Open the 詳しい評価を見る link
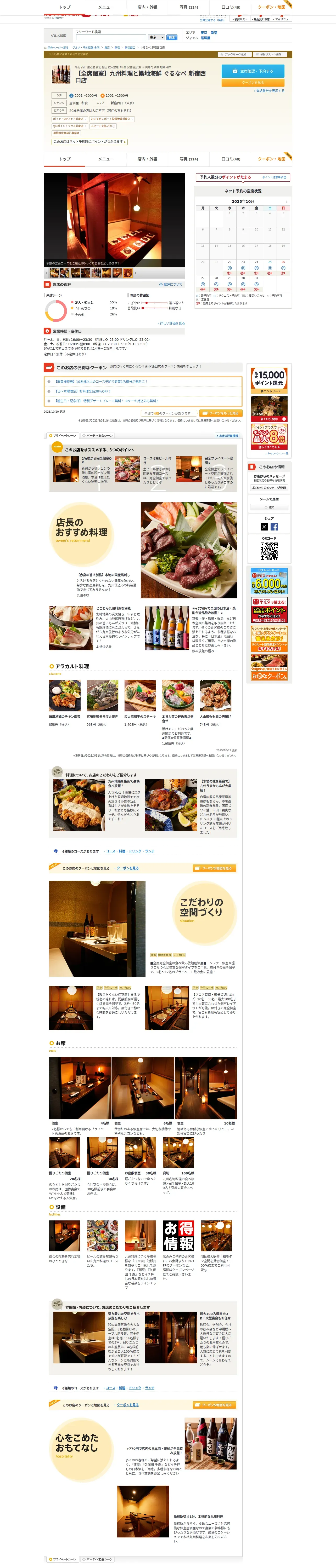The height and width of the screenshot is (1568, 336). (171, 323)
